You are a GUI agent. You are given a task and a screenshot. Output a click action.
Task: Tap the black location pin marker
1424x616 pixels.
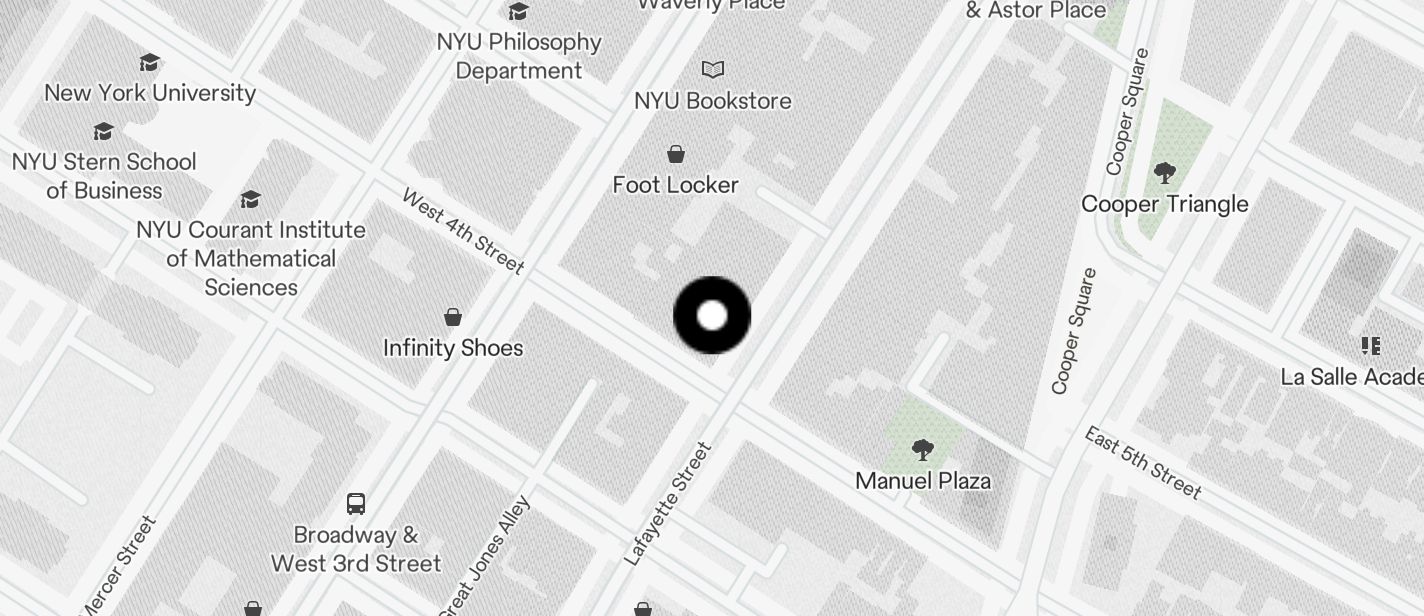[712, 316]
